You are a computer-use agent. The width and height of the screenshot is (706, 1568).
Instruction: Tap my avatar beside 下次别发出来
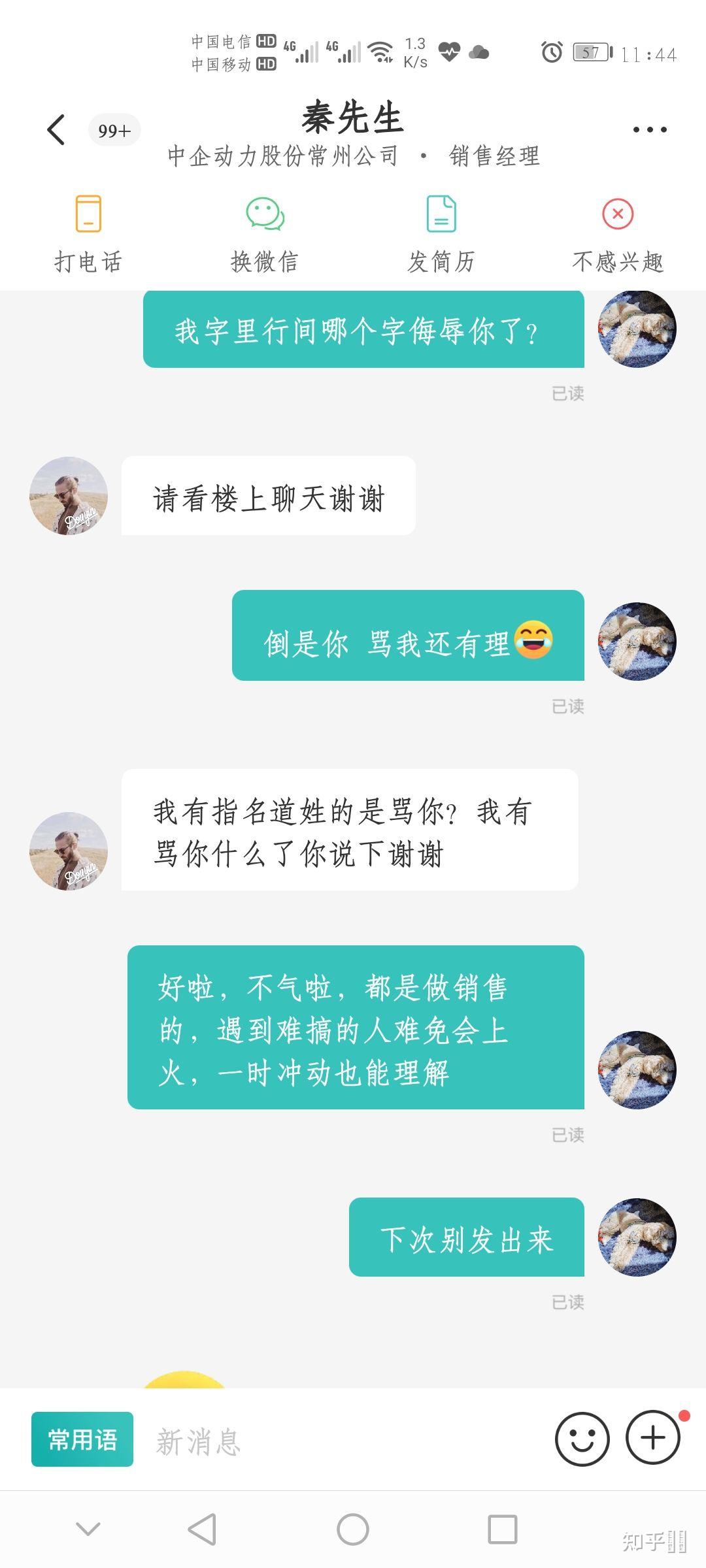coord(637,1237)
